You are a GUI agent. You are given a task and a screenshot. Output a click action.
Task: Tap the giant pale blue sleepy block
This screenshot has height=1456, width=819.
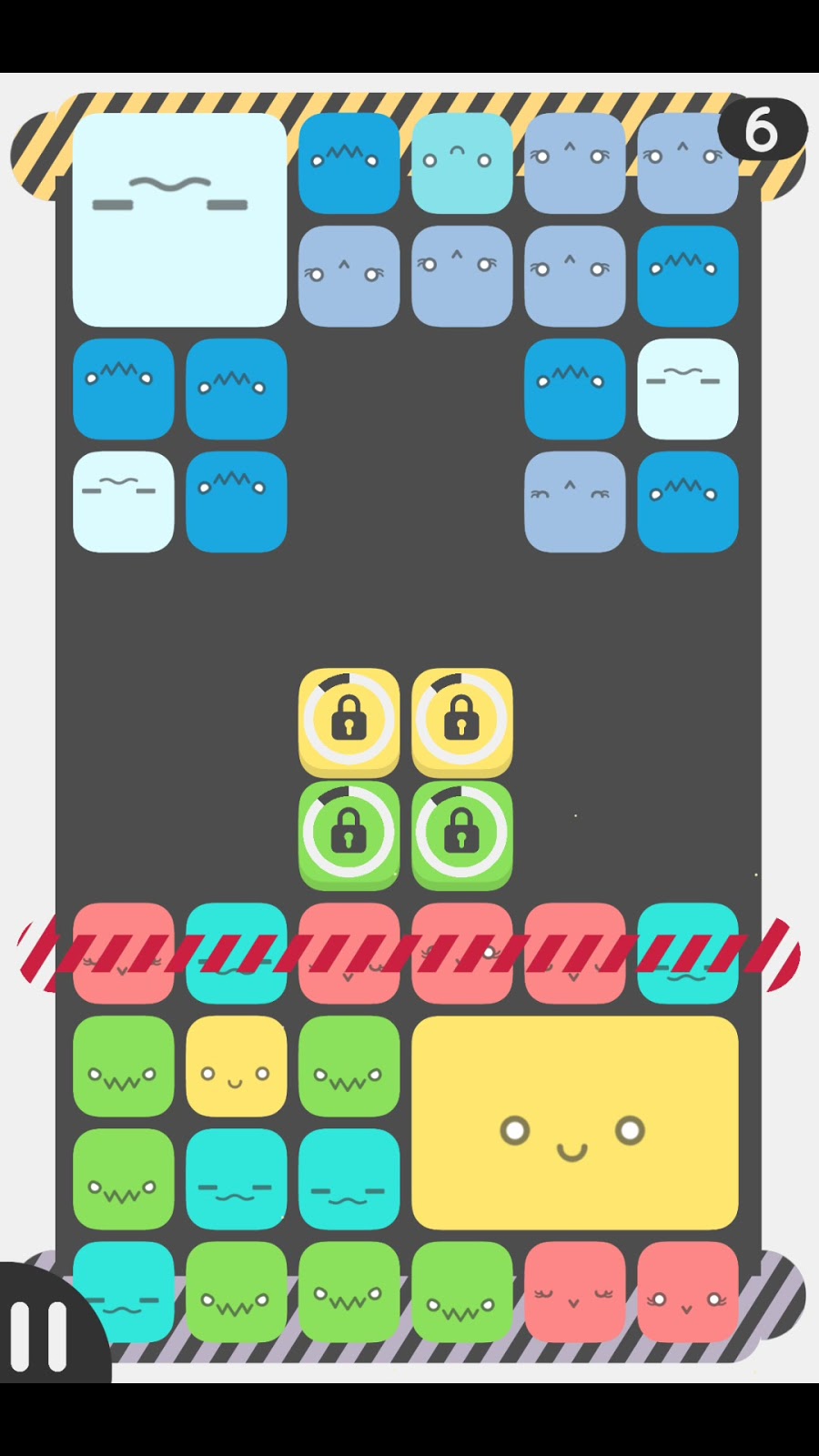coord(179,219)
